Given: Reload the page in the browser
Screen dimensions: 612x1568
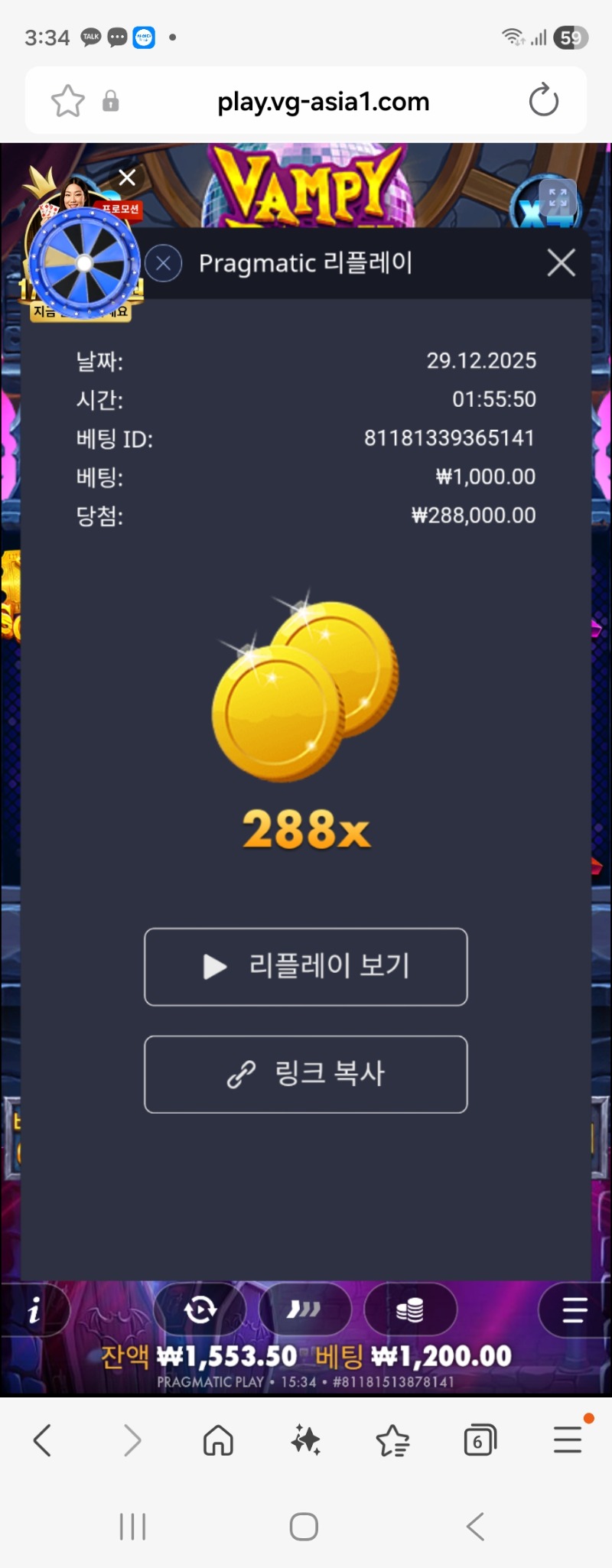Looking at the screenshot, I should [543, 100].
